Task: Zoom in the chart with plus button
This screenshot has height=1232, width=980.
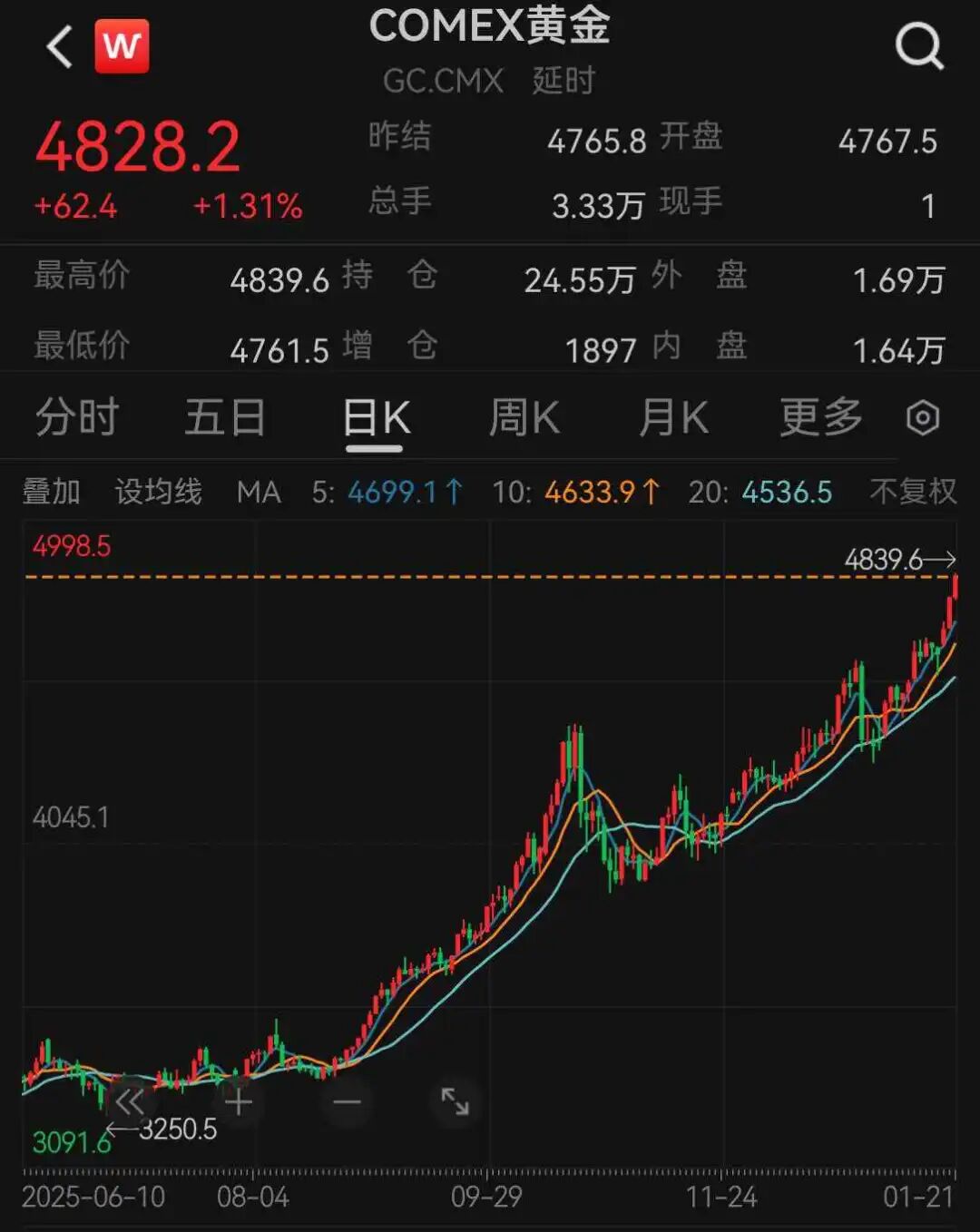Action: [x=239, y=1102]
